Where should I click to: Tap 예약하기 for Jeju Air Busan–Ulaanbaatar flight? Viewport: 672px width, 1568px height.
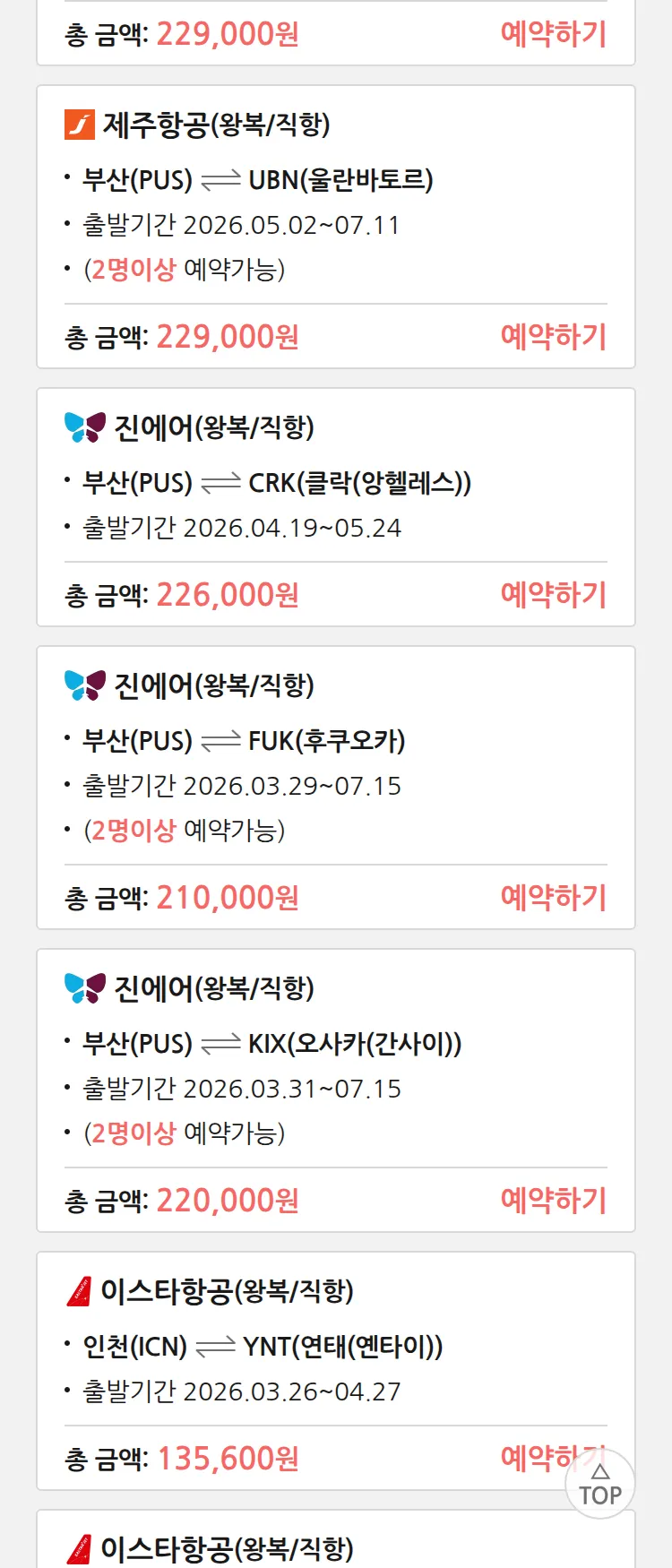553,337
